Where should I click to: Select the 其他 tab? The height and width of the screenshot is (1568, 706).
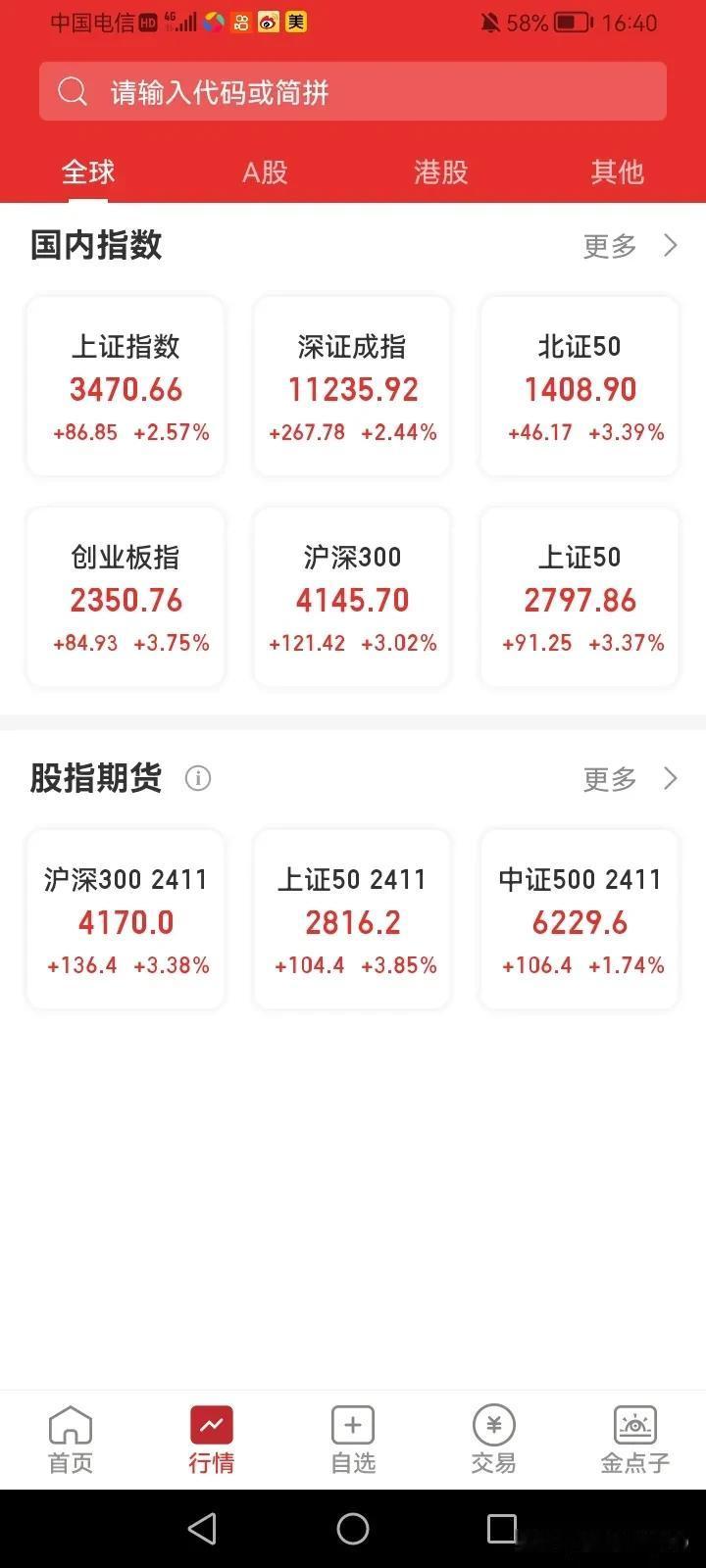[618, 172]
